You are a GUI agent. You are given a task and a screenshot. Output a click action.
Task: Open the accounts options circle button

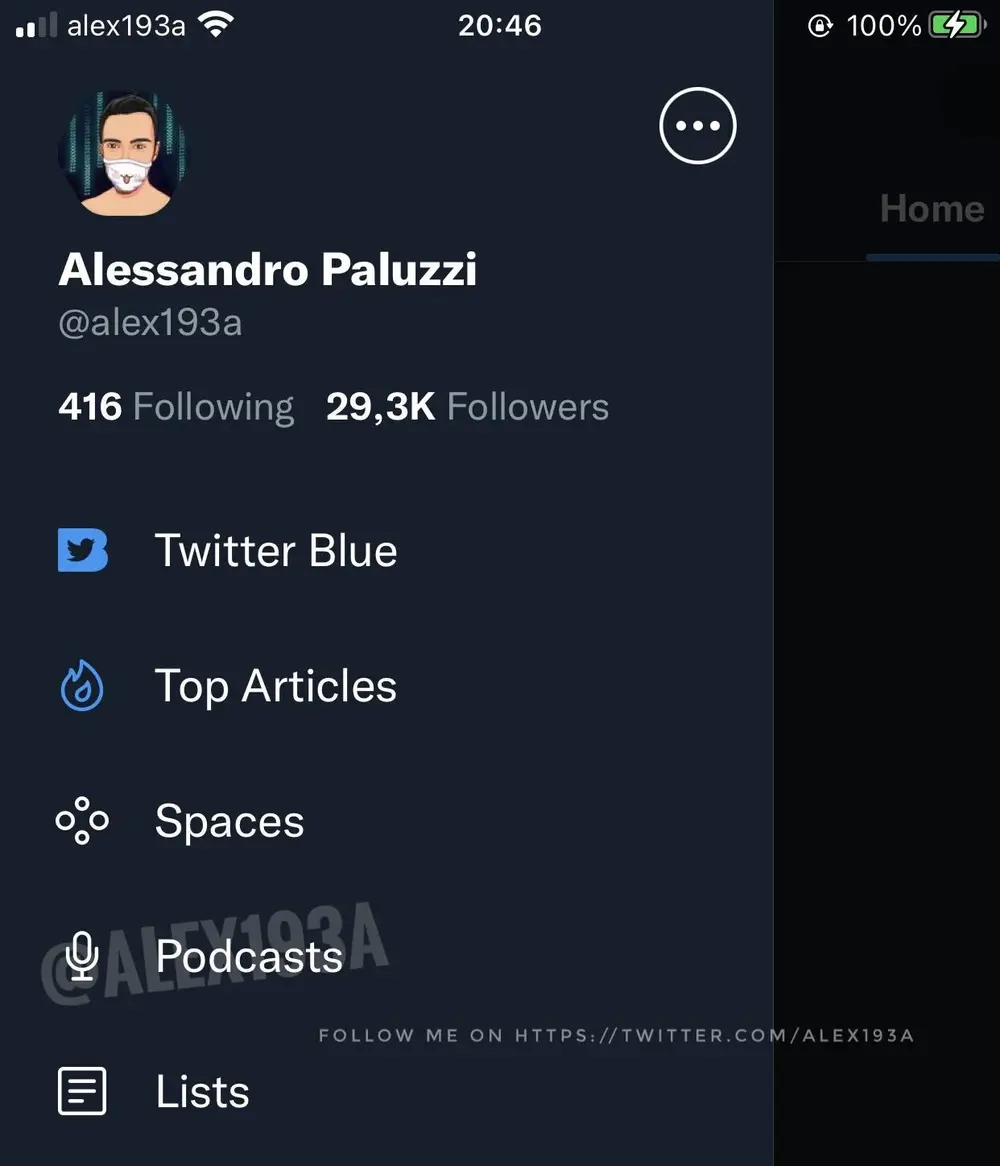(697, 126)
